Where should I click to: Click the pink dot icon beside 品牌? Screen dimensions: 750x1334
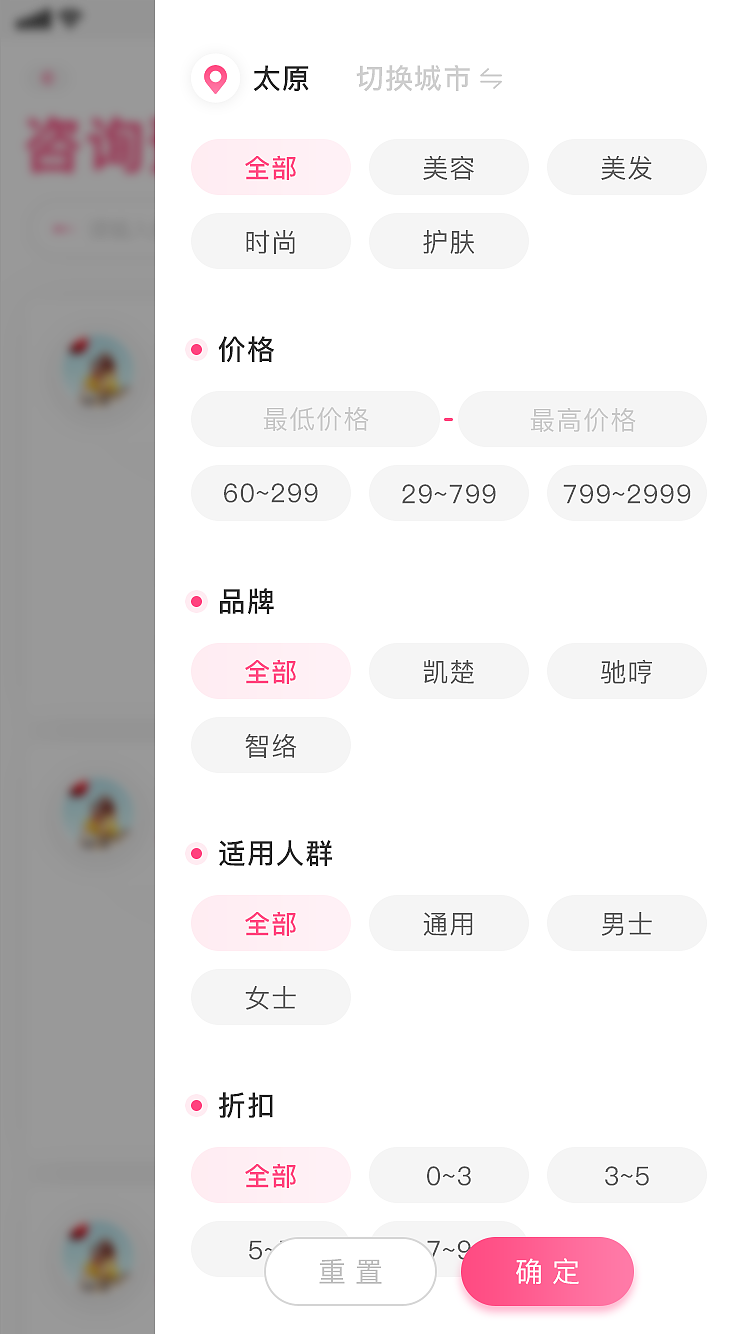(x=195, y=601)
